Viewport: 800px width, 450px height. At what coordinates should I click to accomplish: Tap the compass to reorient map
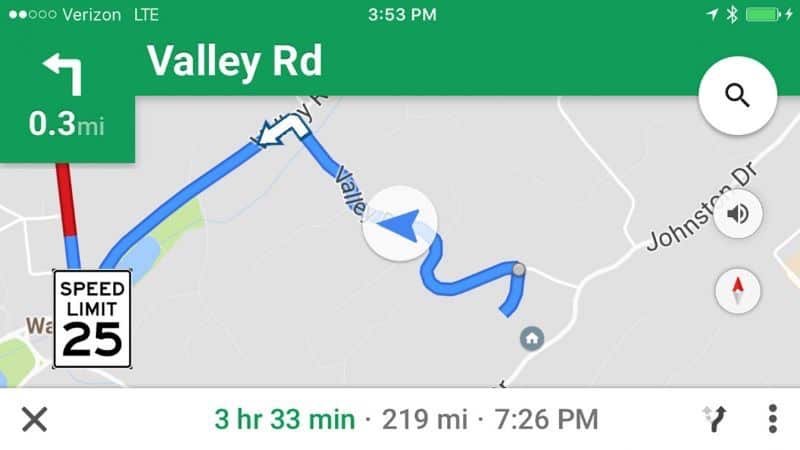point(738,291)
